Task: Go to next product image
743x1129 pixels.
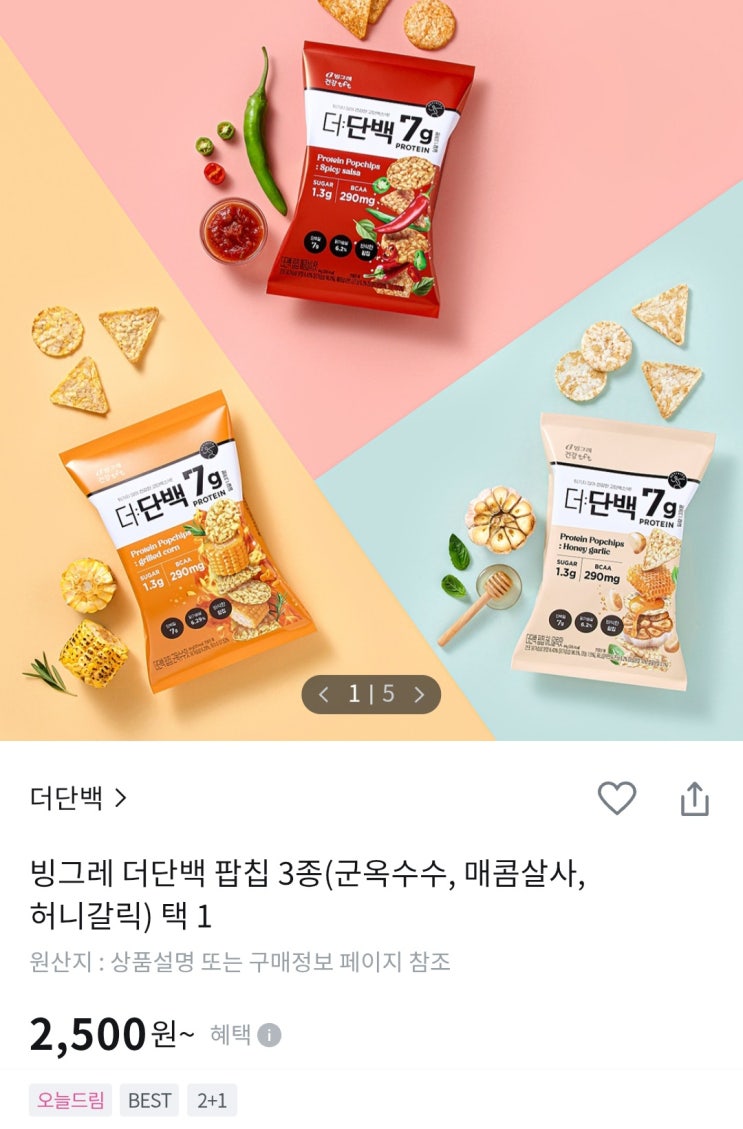Action: tap(419, 694)
